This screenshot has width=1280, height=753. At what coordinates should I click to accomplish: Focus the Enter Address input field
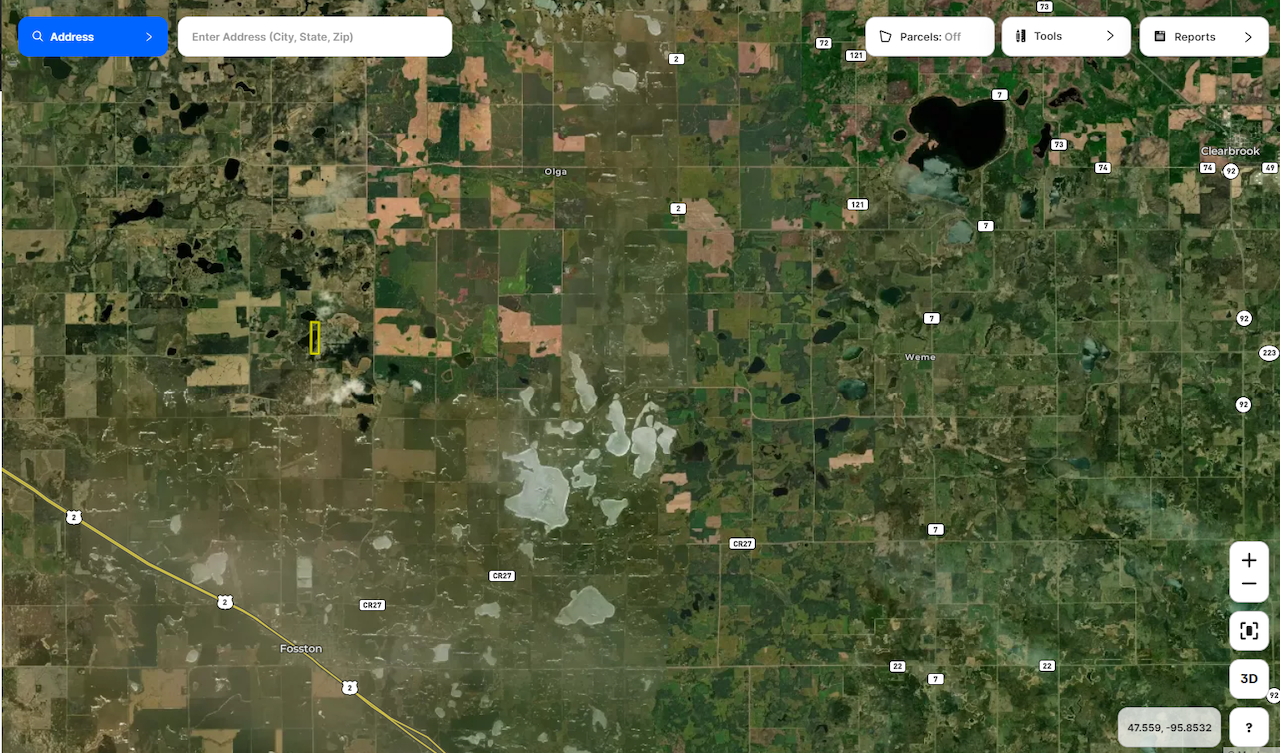click(x=314, y=37)
